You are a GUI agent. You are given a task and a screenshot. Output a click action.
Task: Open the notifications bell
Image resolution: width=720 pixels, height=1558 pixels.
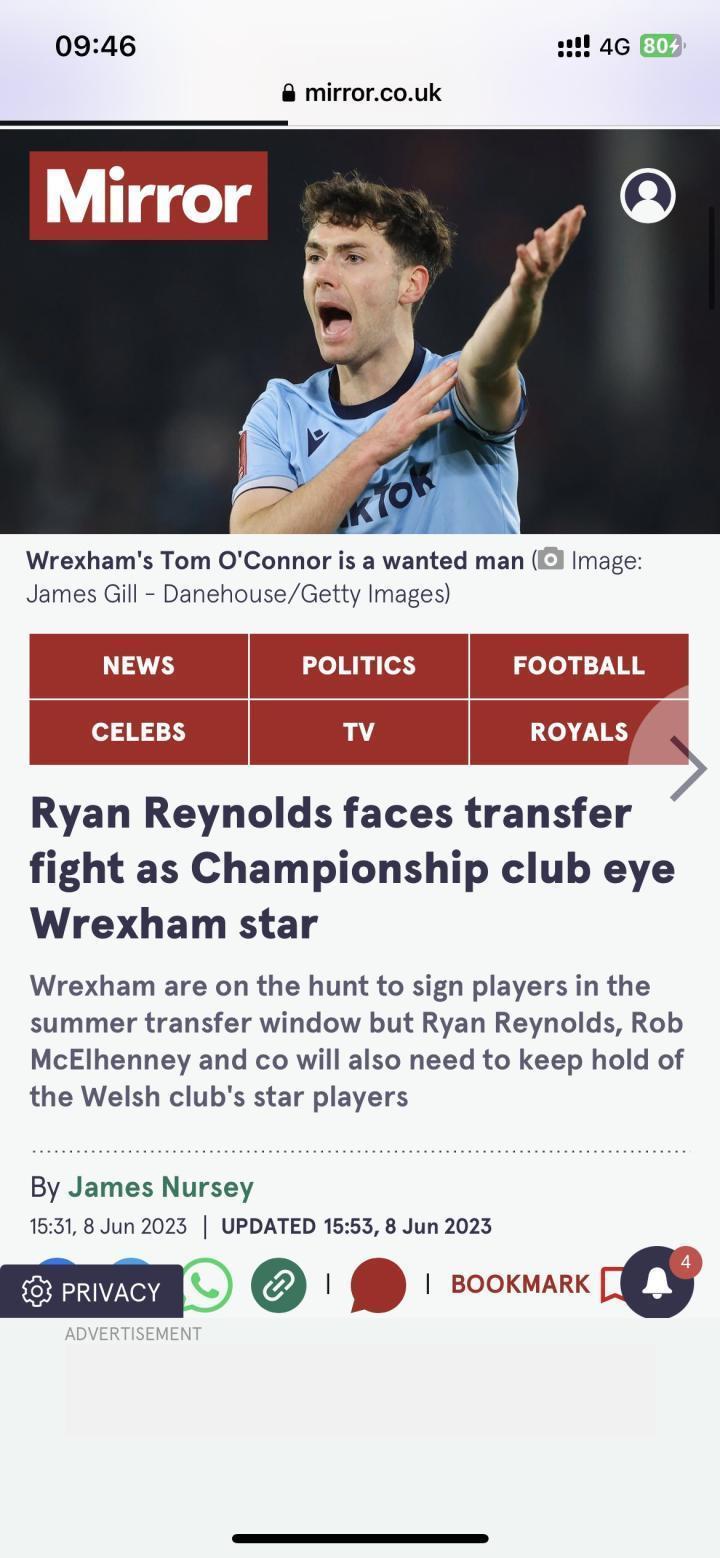point(657,1284)
